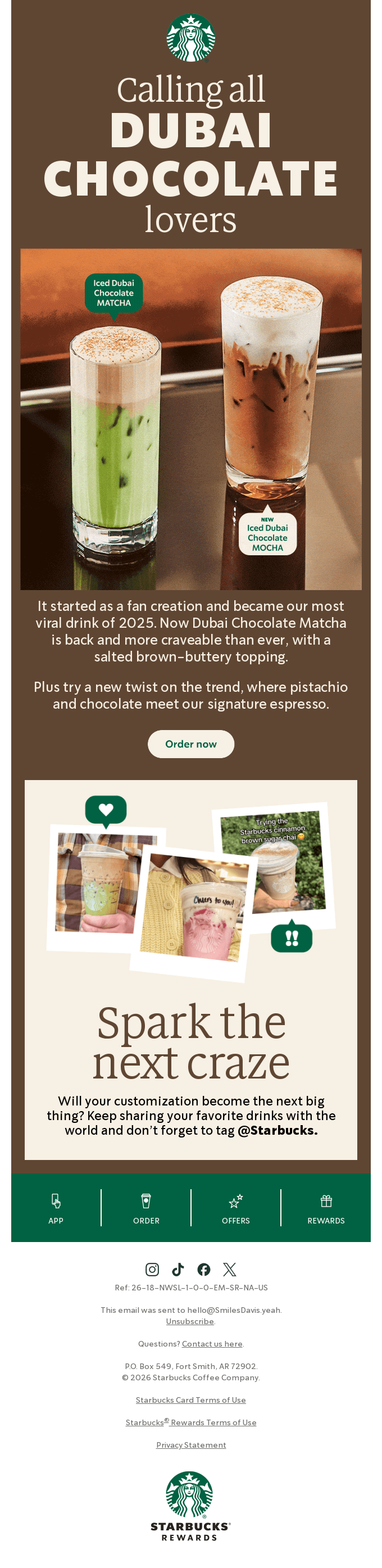
Task: Open Starbucks Card Terms of Use
Action: coord(190,1400)
